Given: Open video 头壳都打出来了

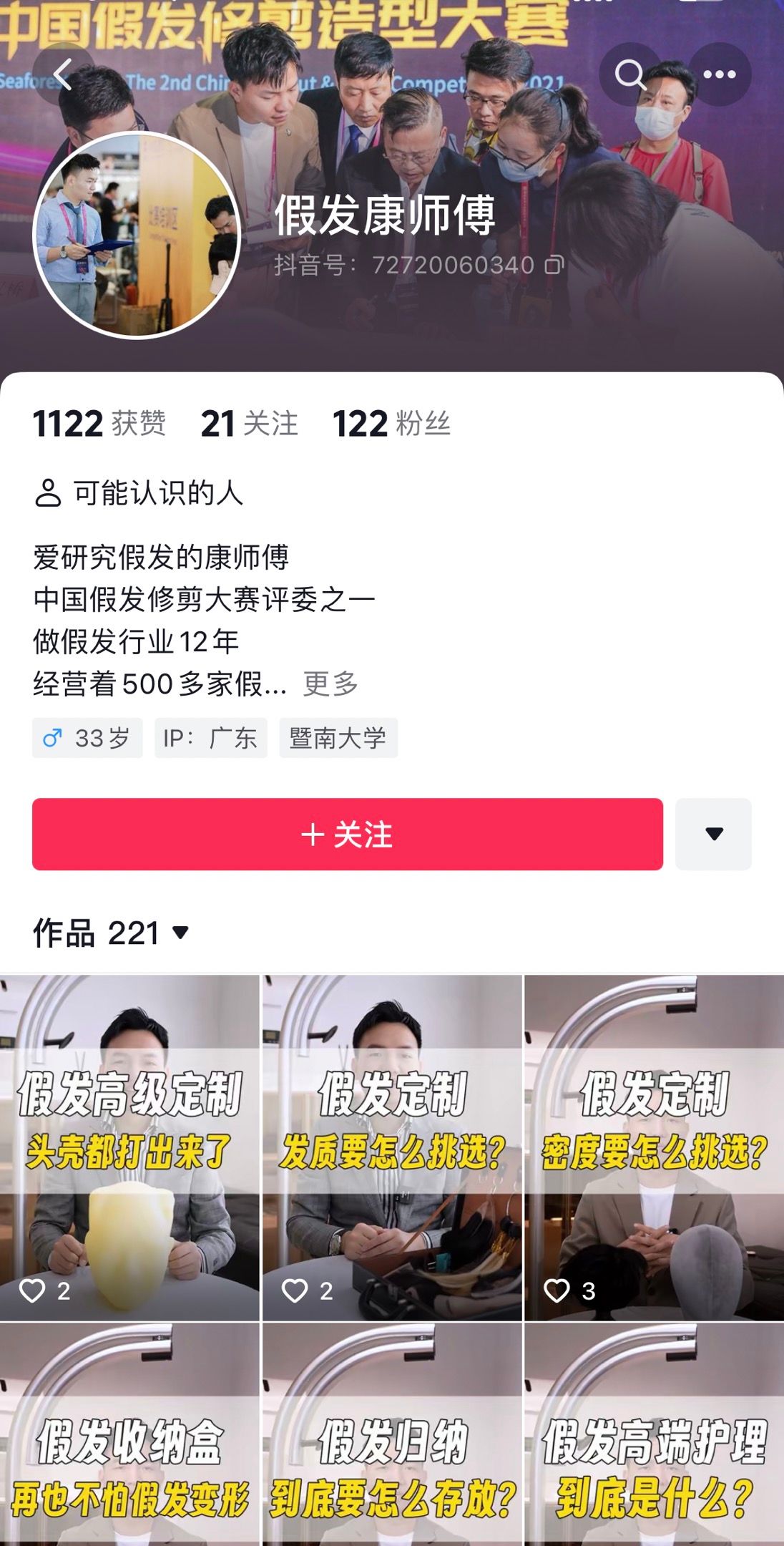Looking at the screenshot, I should tap(129, 1147).
